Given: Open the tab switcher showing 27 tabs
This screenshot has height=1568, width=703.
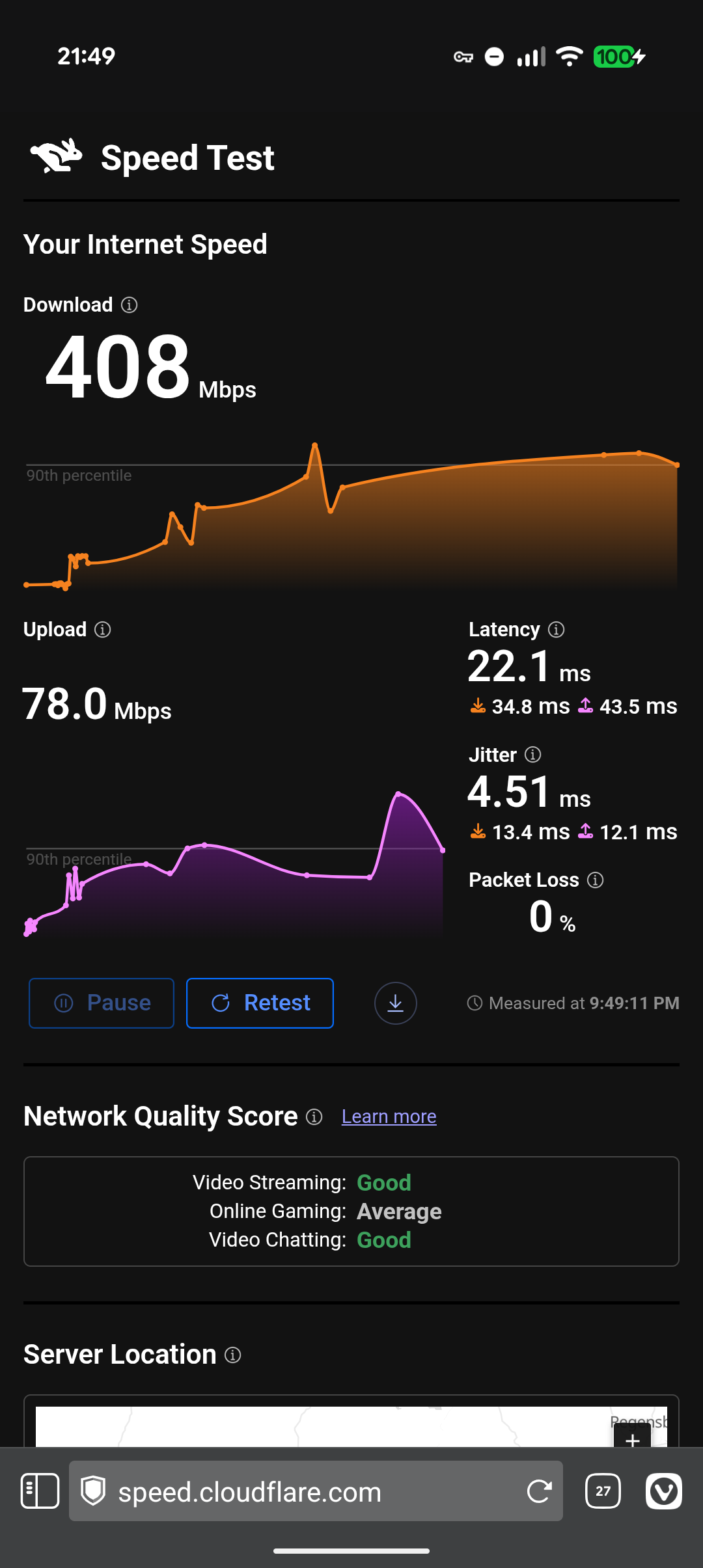Looking at the screenshot, I should click(x=603, y=1491).
